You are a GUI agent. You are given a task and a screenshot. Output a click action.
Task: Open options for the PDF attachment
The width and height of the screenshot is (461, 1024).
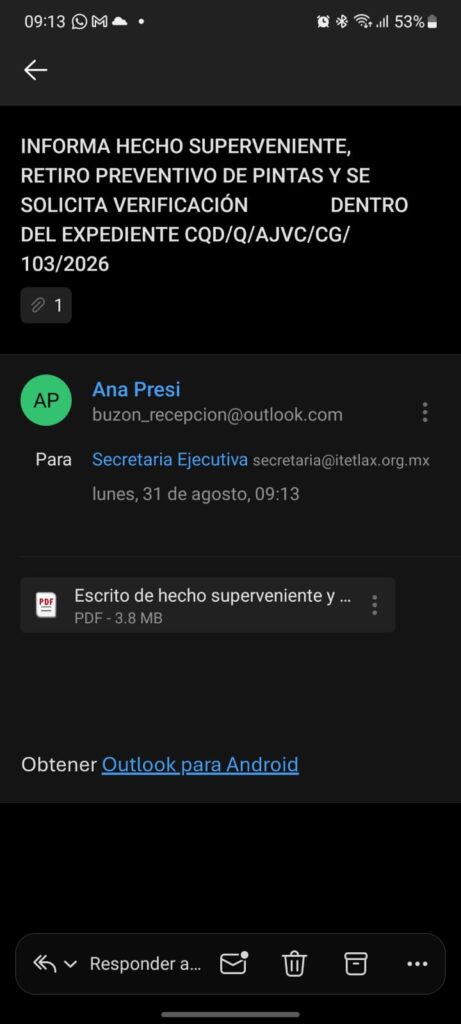click(374, 605)
